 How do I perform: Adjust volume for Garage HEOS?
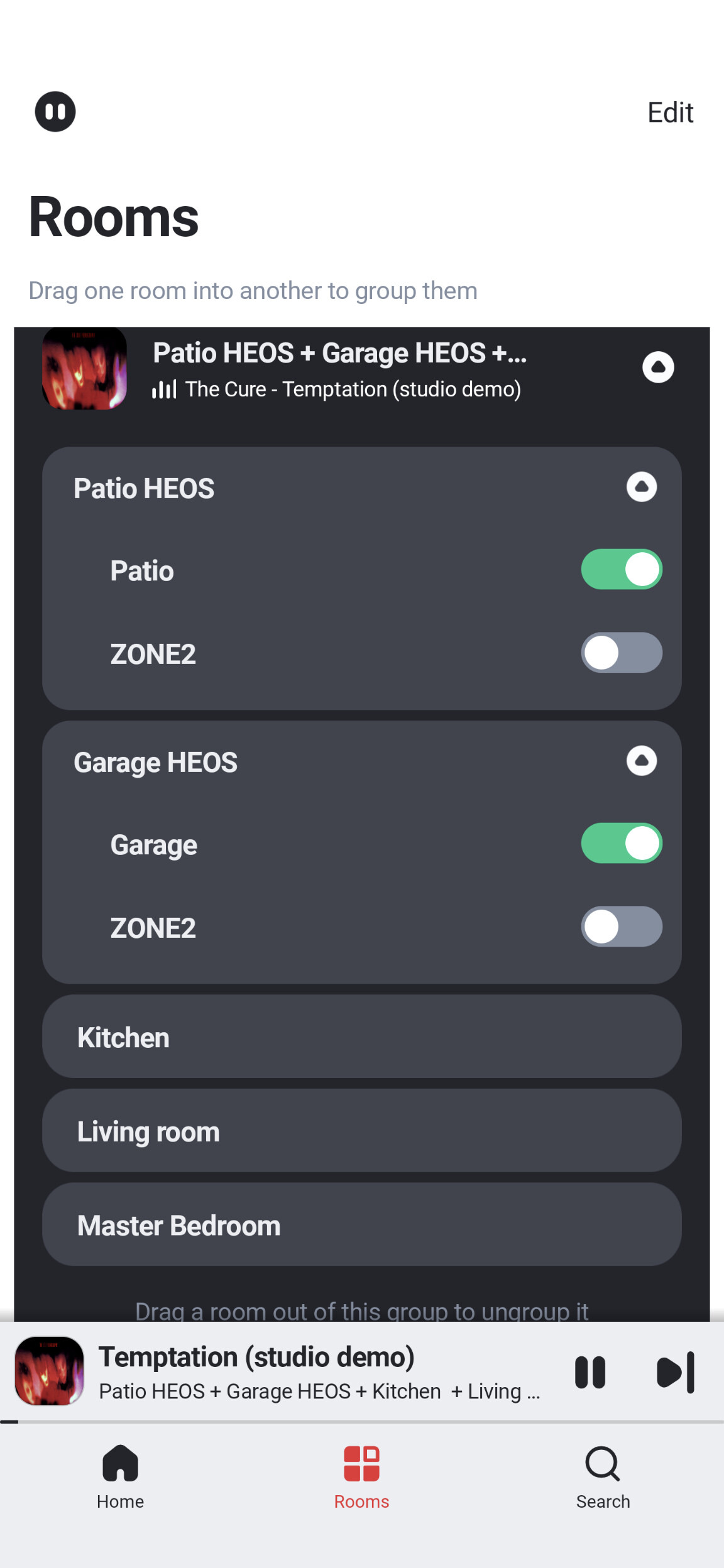coord(642,761)
